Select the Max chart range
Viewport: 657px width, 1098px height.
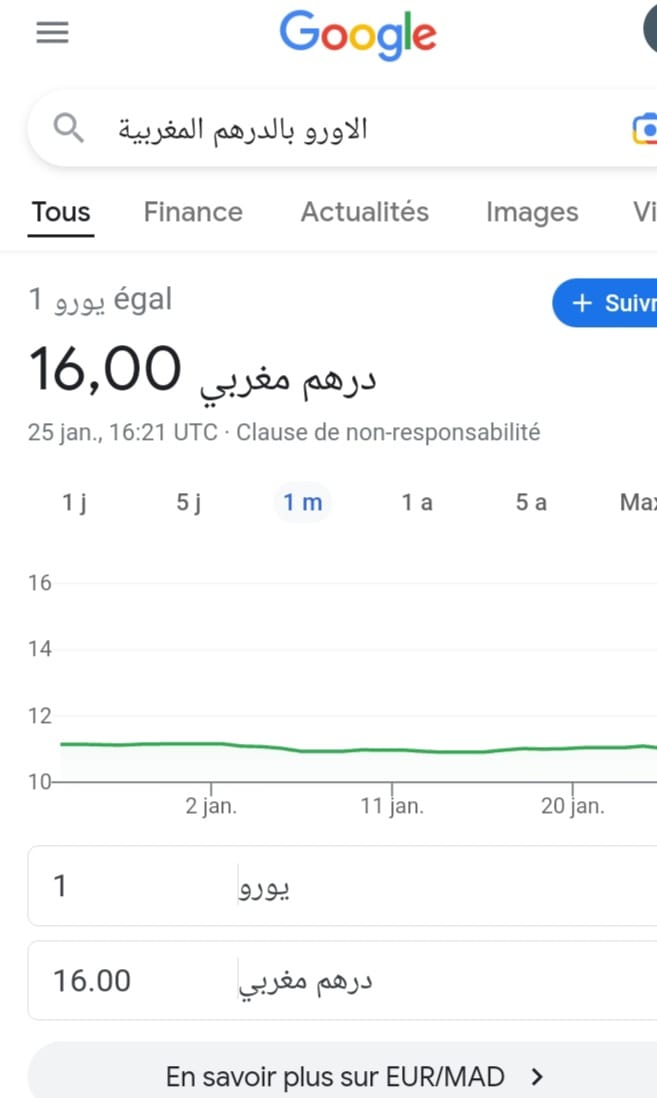(637, 503)
